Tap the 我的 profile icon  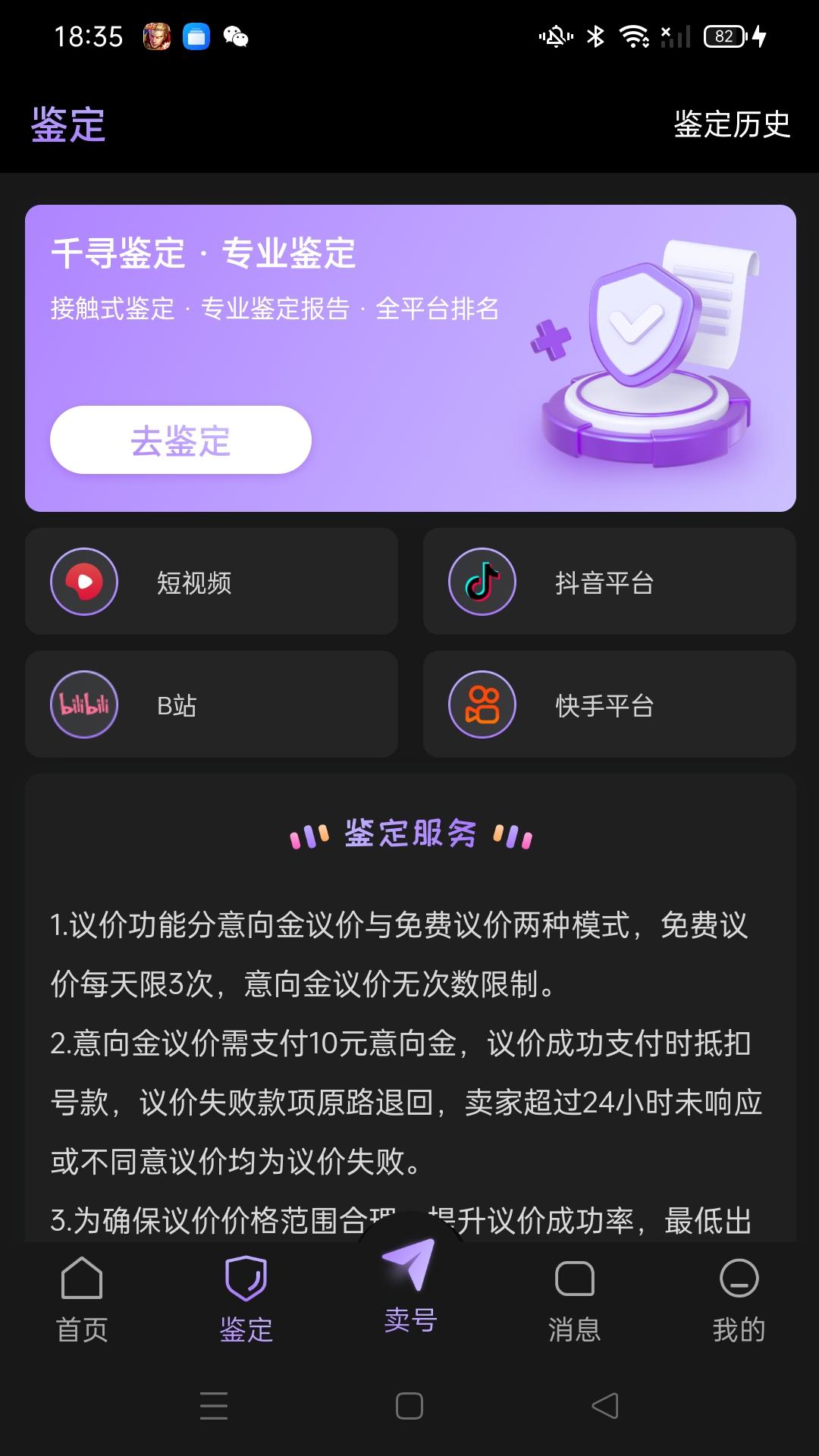[738, 1279]
